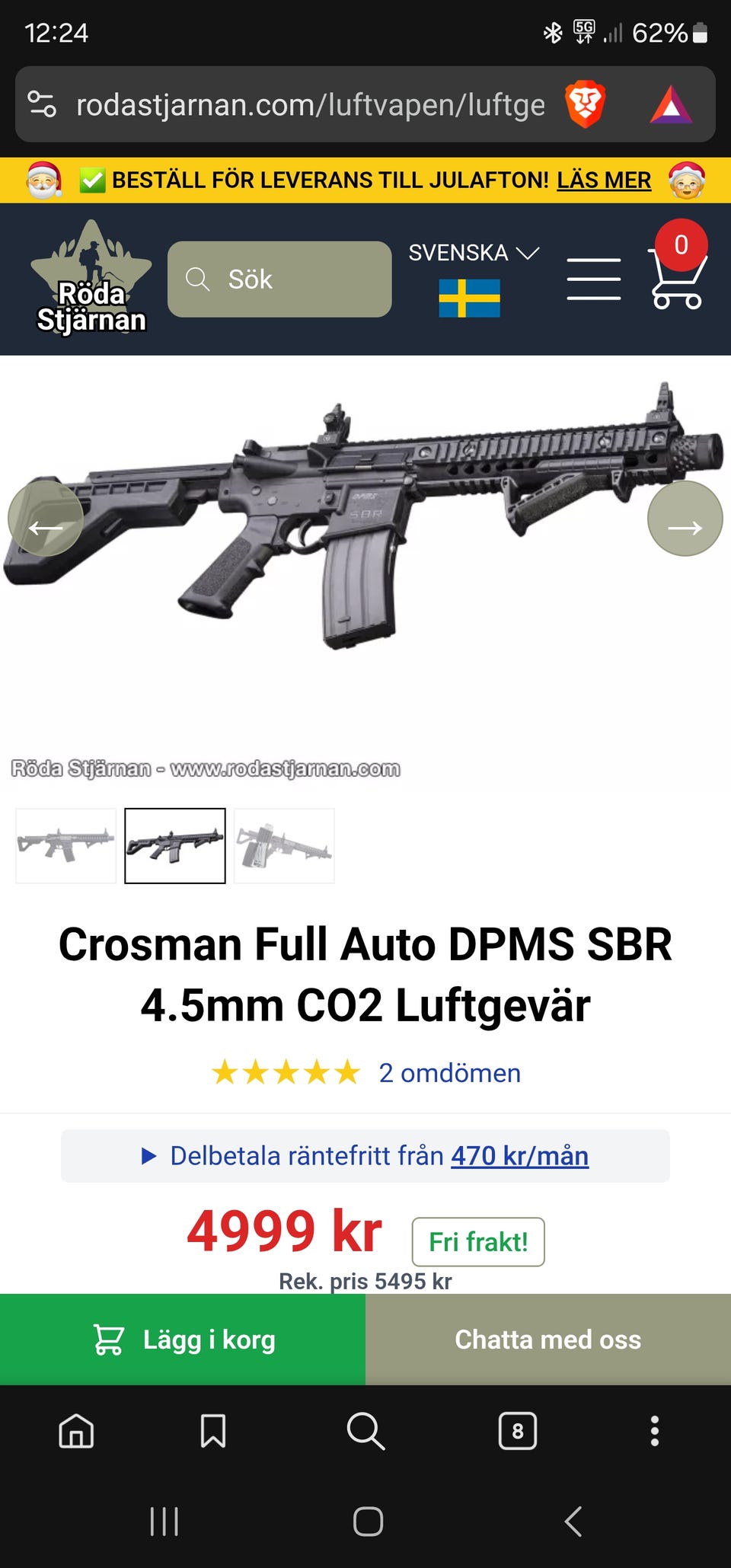Open browser overflow menu with three dots

654,1431
